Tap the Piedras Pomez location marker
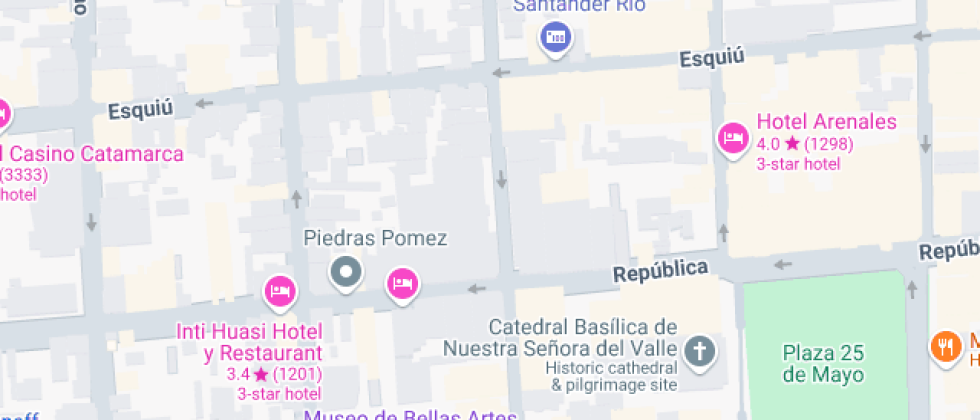Image resolution: width=980 pixels, height=420 pixels. tap(346, 271)
